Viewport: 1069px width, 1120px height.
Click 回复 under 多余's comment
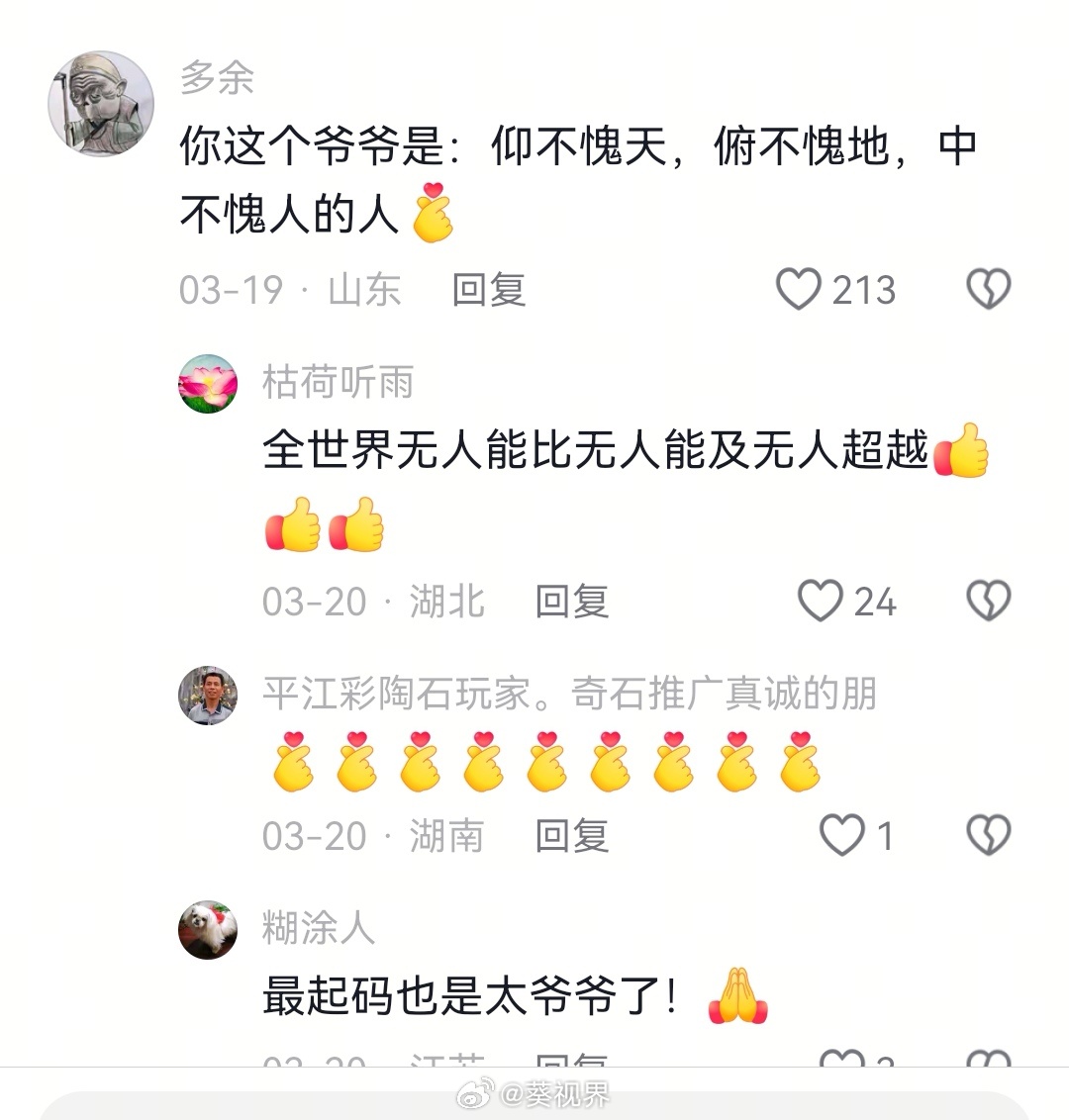491,290
